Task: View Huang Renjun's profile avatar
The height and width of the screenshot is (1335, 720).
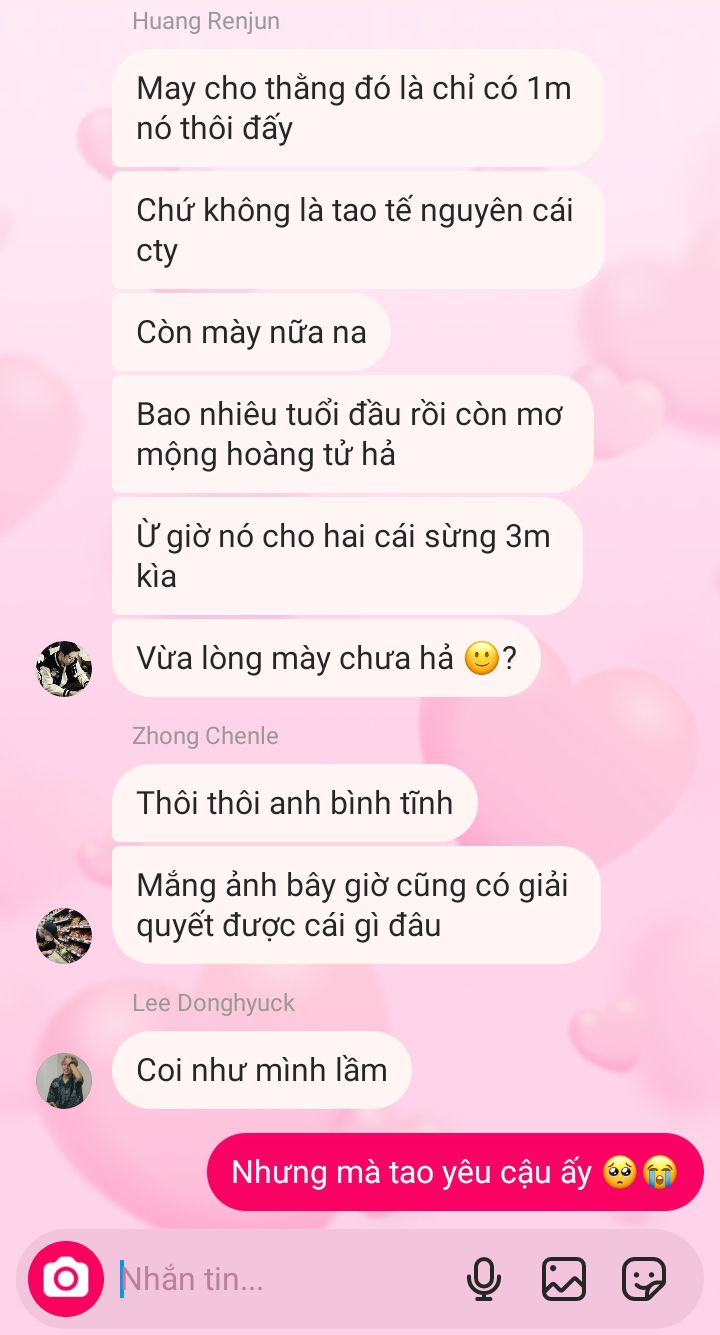Action: (64, 668)
